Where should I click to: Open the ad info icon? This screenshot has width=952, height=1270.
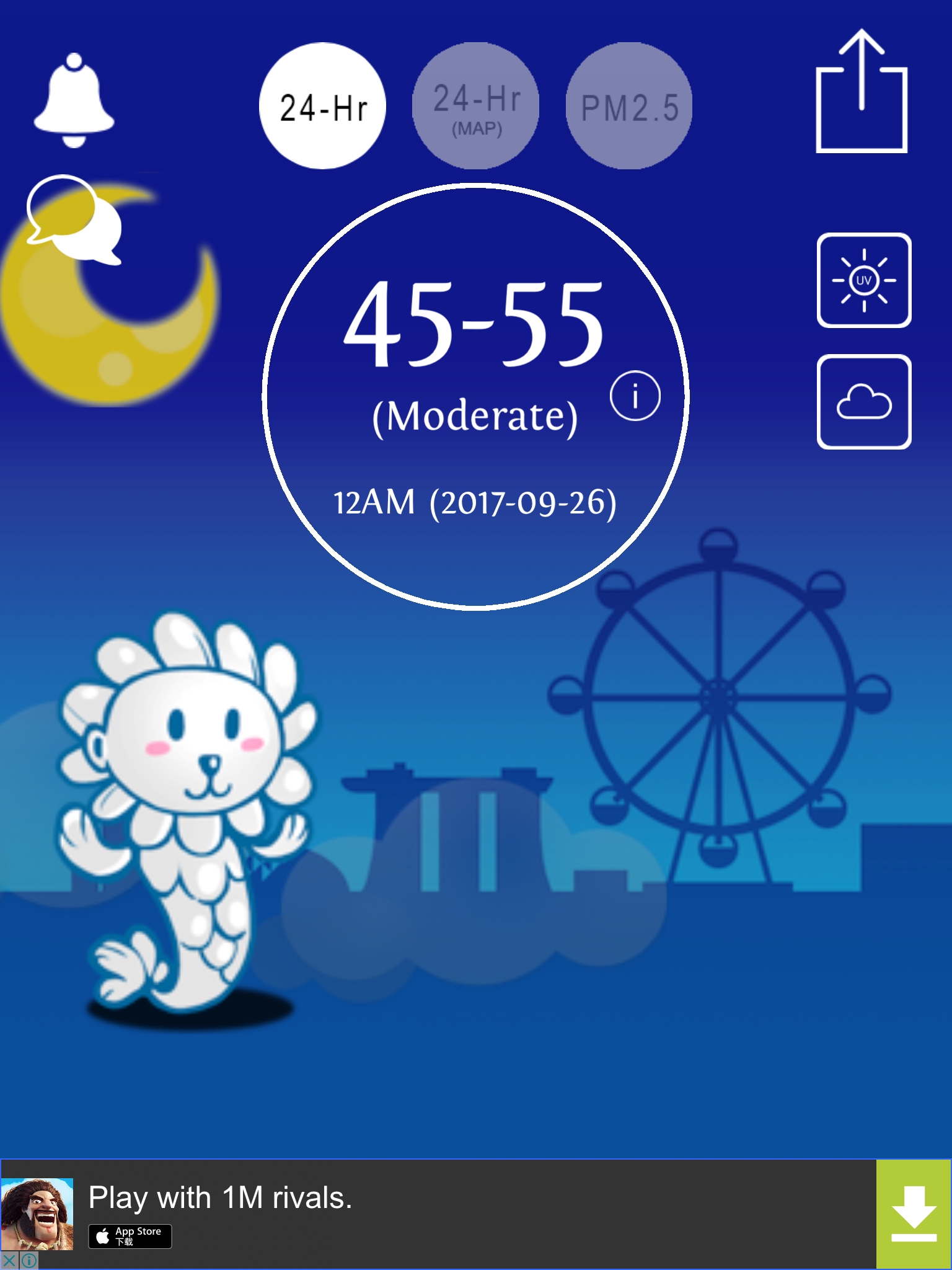tap(29, 1261)
